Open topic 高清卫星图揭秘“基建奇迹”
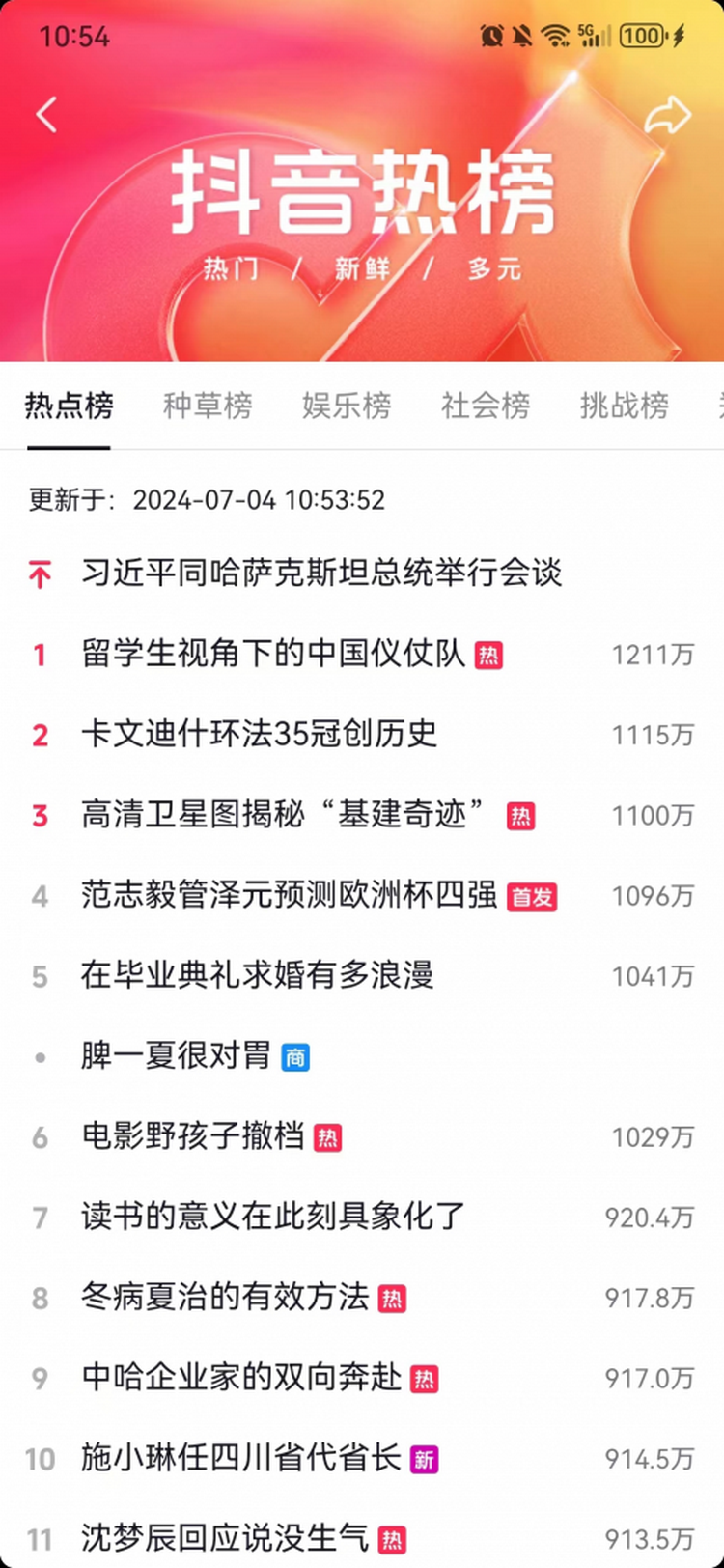The height and width of the screenshot is (1568, 724). [288, 816]
